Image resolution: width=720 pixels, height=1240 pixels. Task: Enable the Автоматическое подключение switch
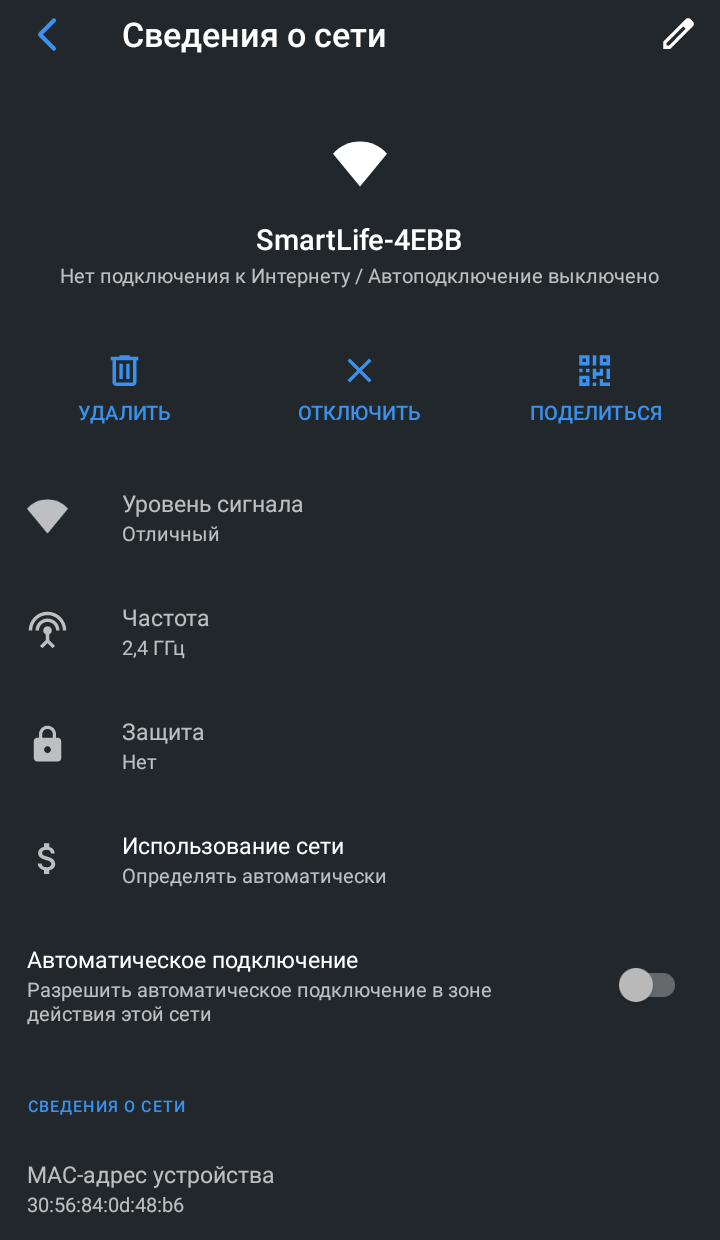[646, 985]
